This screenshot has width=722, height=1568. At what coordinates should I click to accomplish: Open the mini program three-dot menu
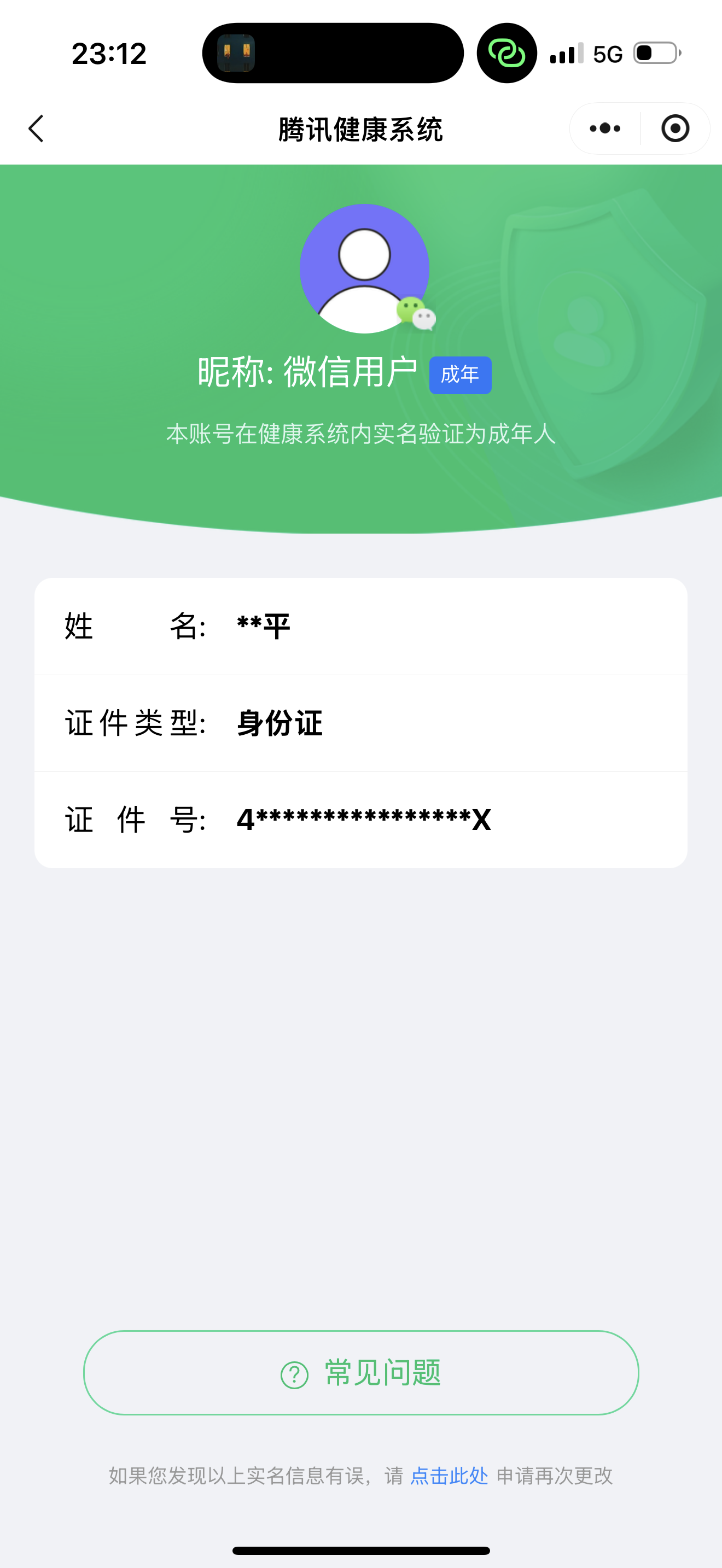click(605, 128)
